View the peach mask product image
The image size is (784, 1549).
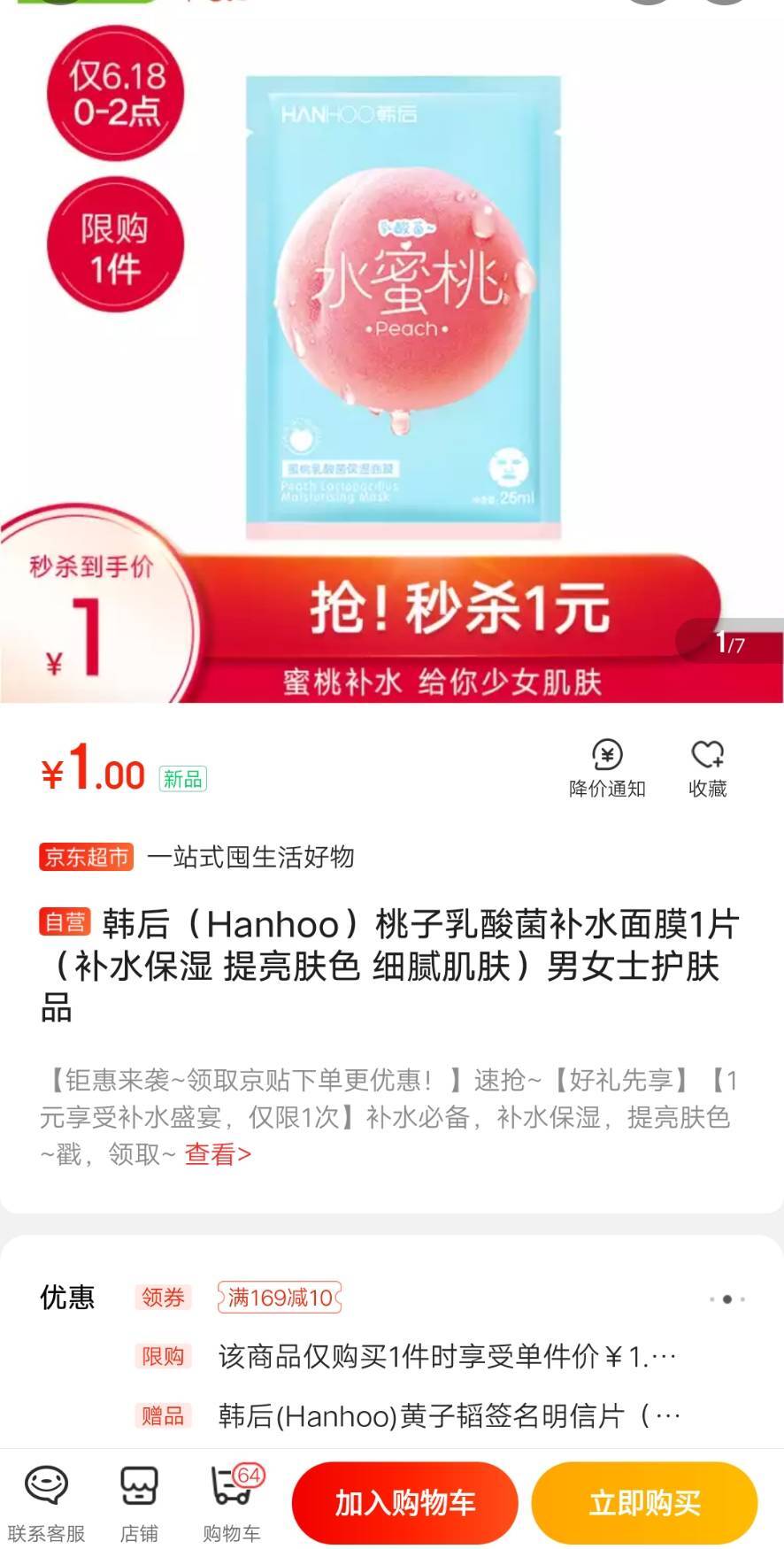point(403,305)
